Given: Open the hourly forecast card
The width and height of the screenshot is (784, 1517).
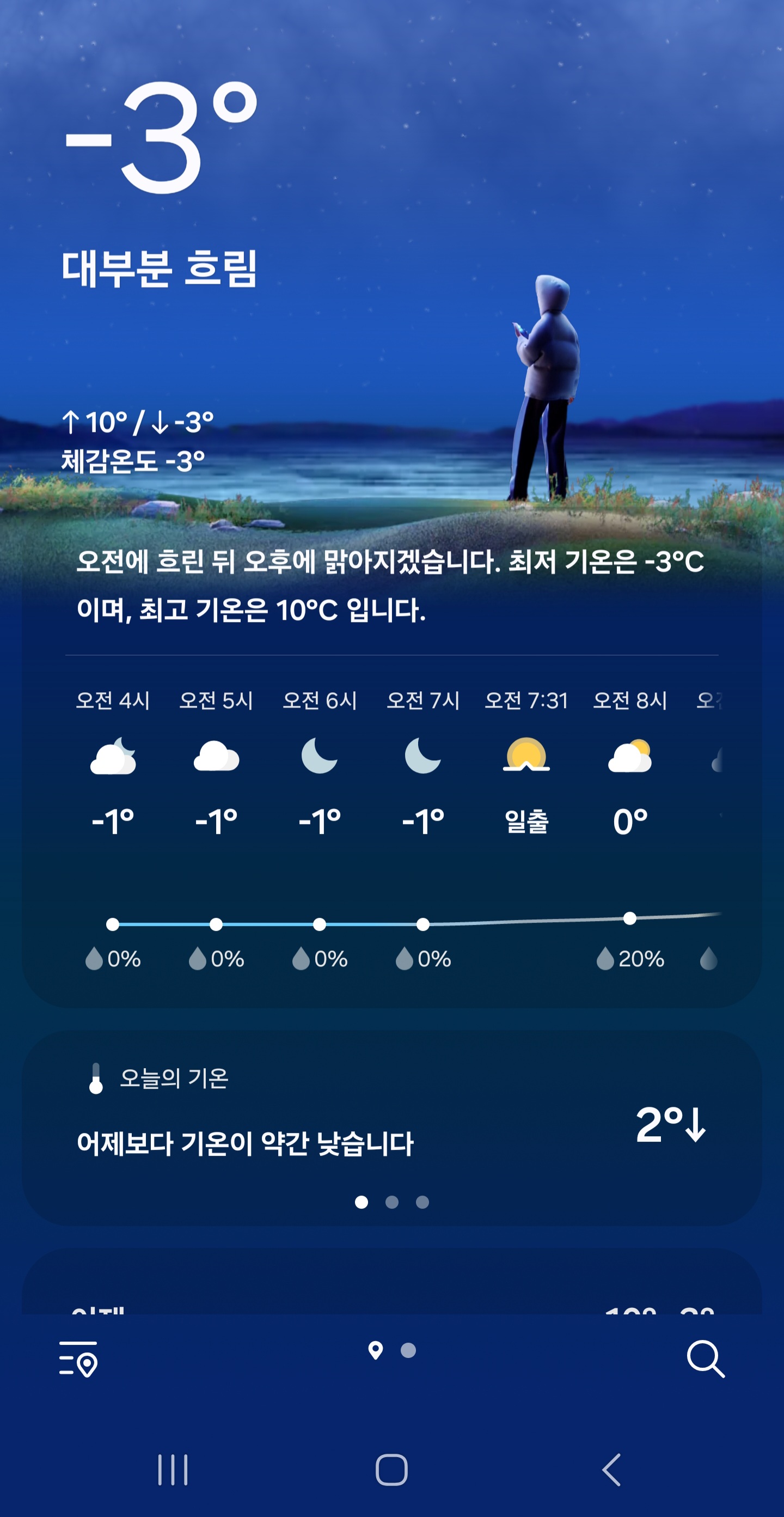Looking at the screenshot, I should (x=391, y=825).
